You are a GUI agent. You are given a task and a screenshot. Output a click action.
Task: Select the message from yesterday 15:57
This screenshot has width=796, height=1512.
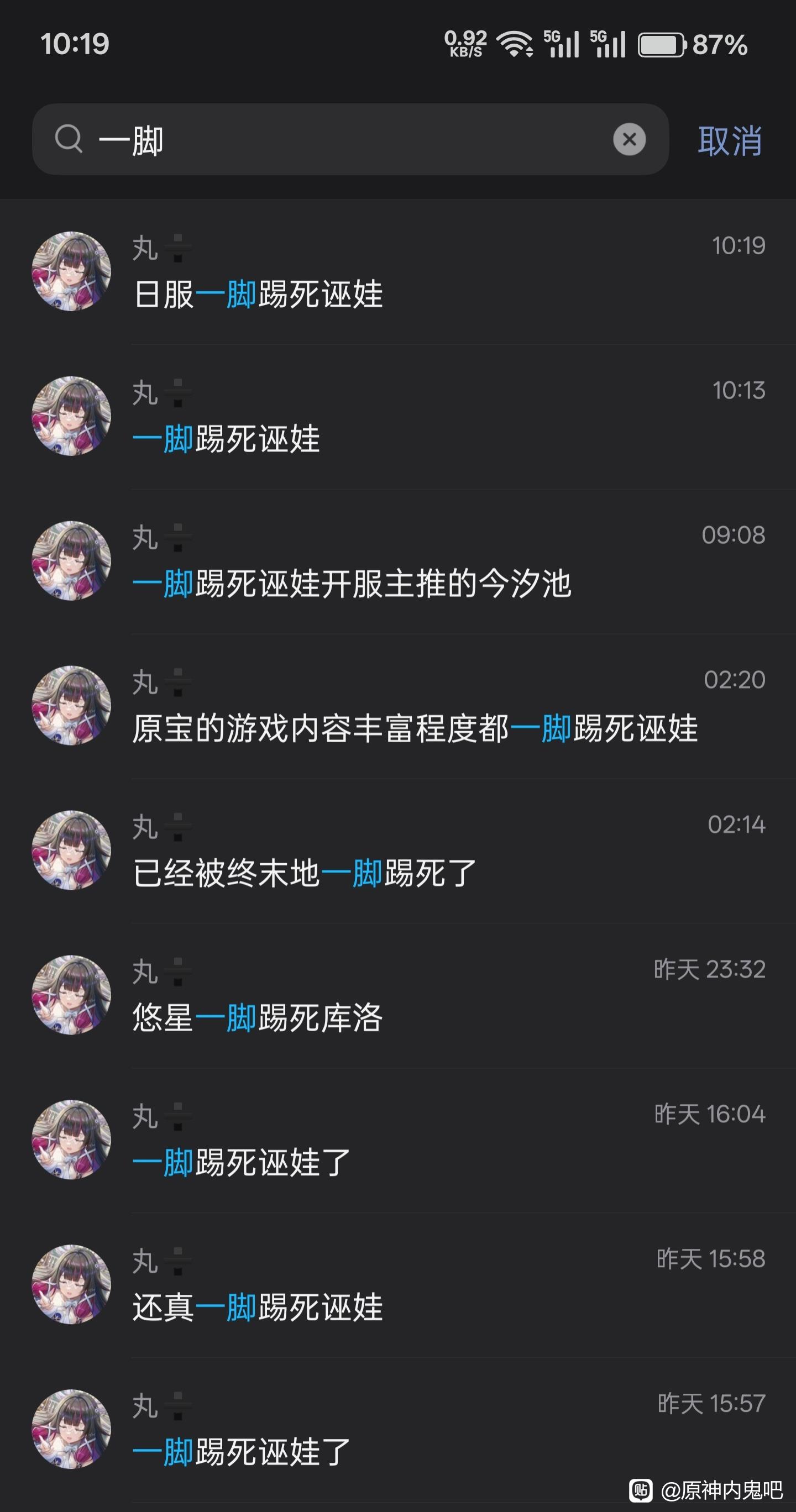coord(411,1430)
